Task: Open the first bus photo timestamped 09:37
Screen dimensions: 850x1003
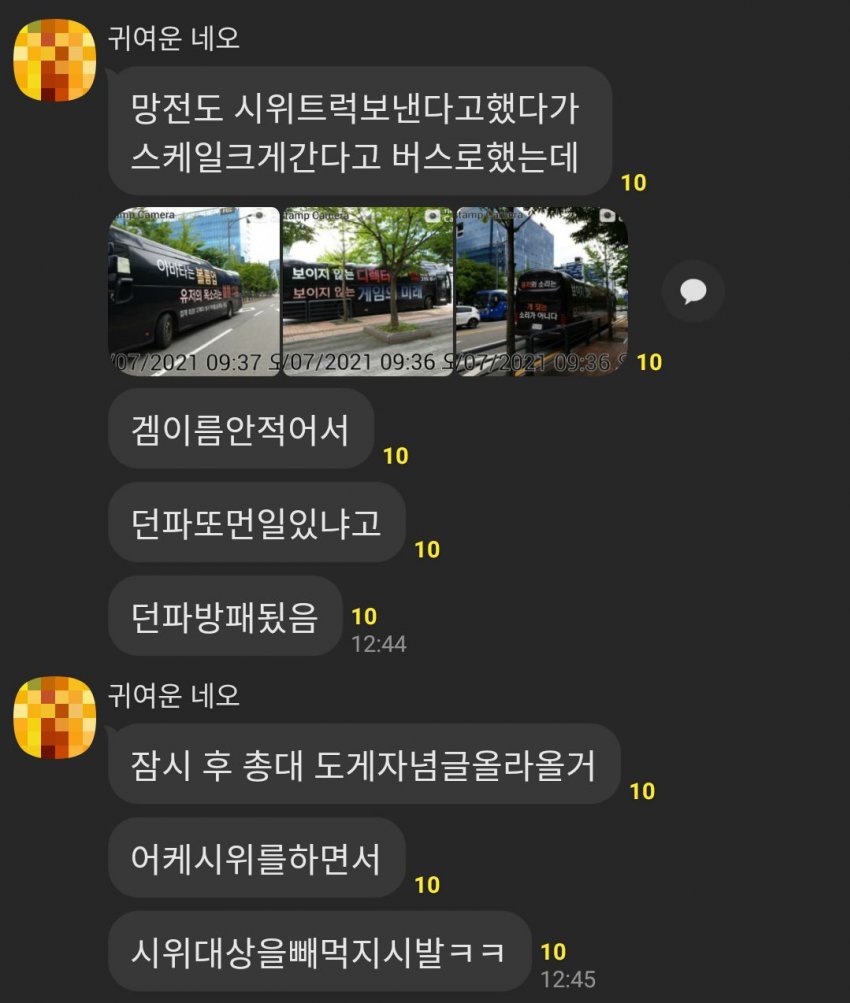Action: click(194, 291)
